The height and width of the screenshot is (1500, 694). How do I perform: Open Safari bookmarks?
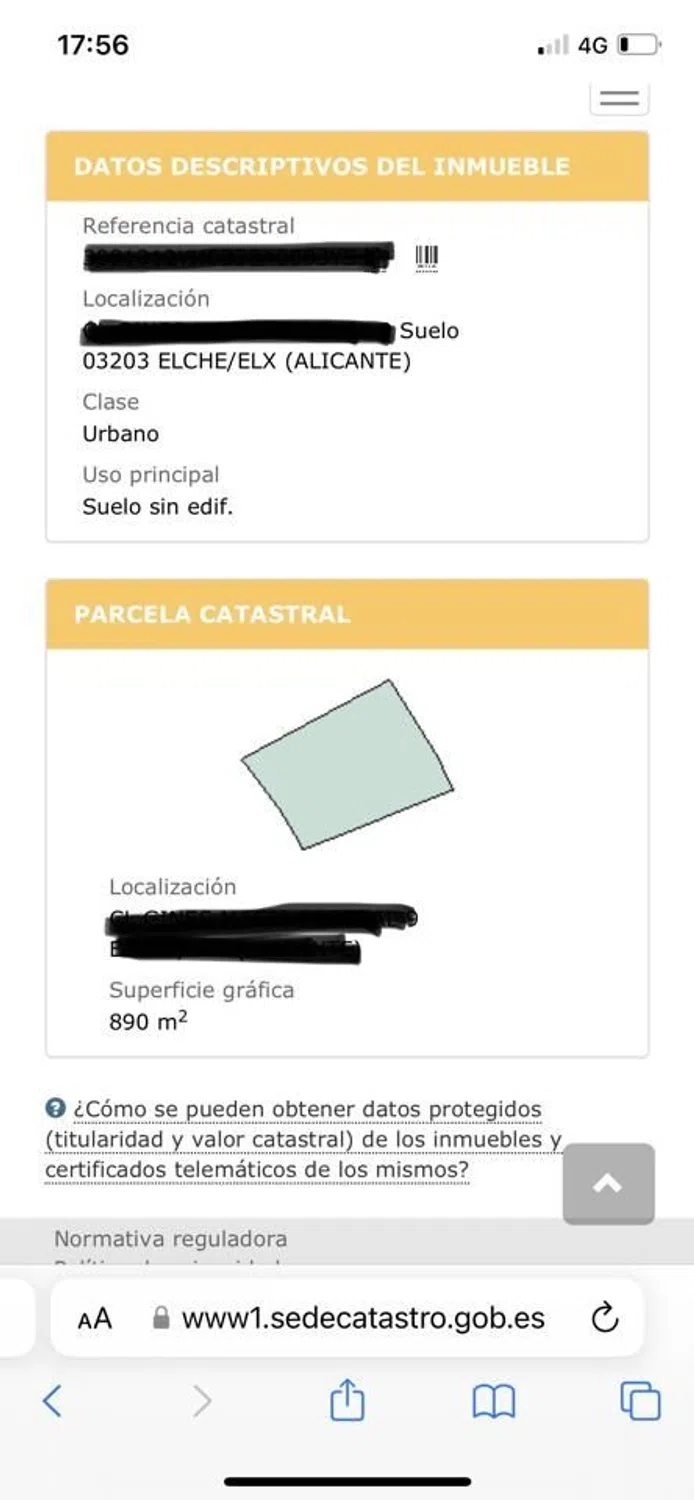[x=493, y=1401]
